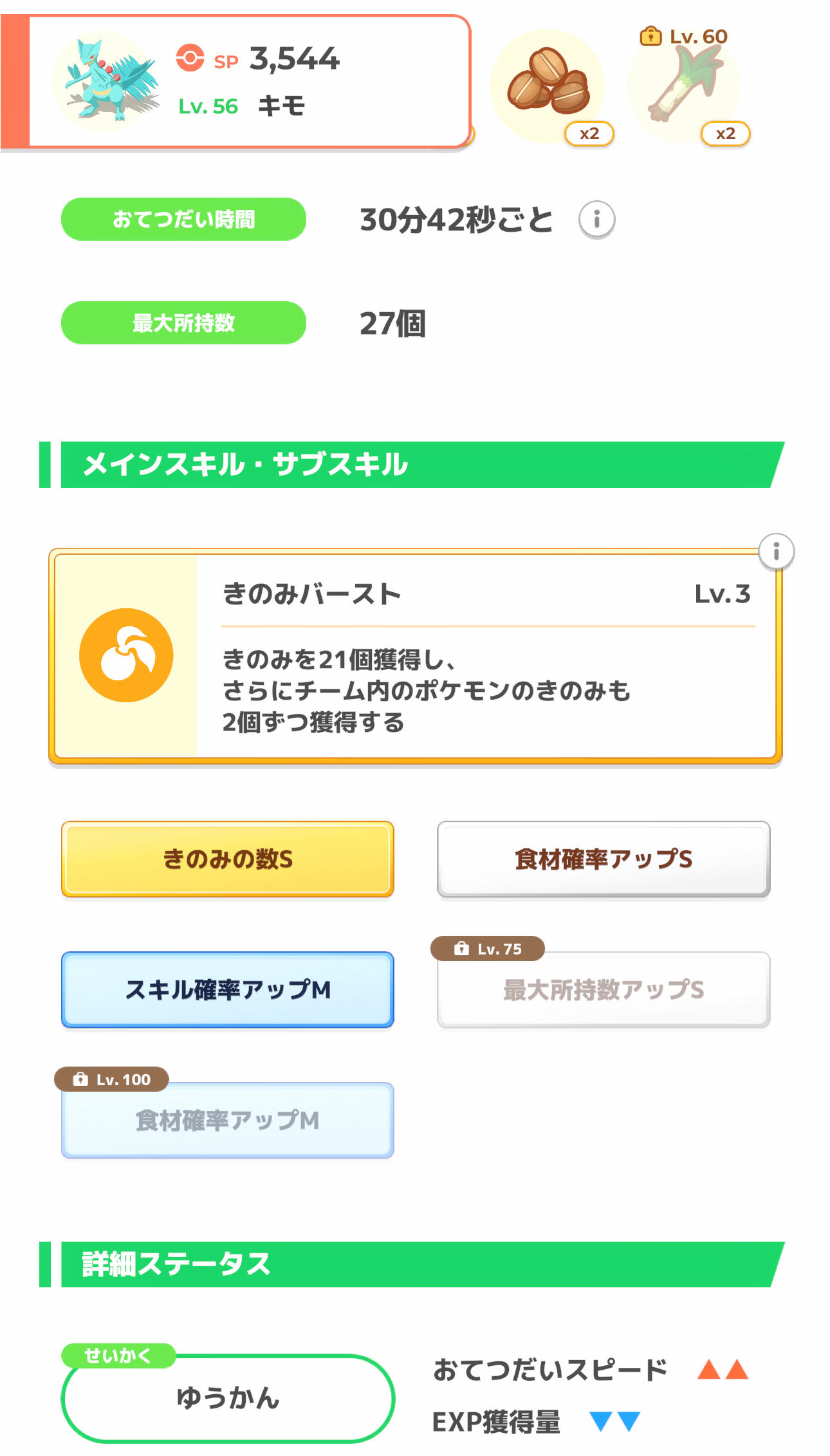Tap the bean ingredient icon

click(x=548, y=84)
